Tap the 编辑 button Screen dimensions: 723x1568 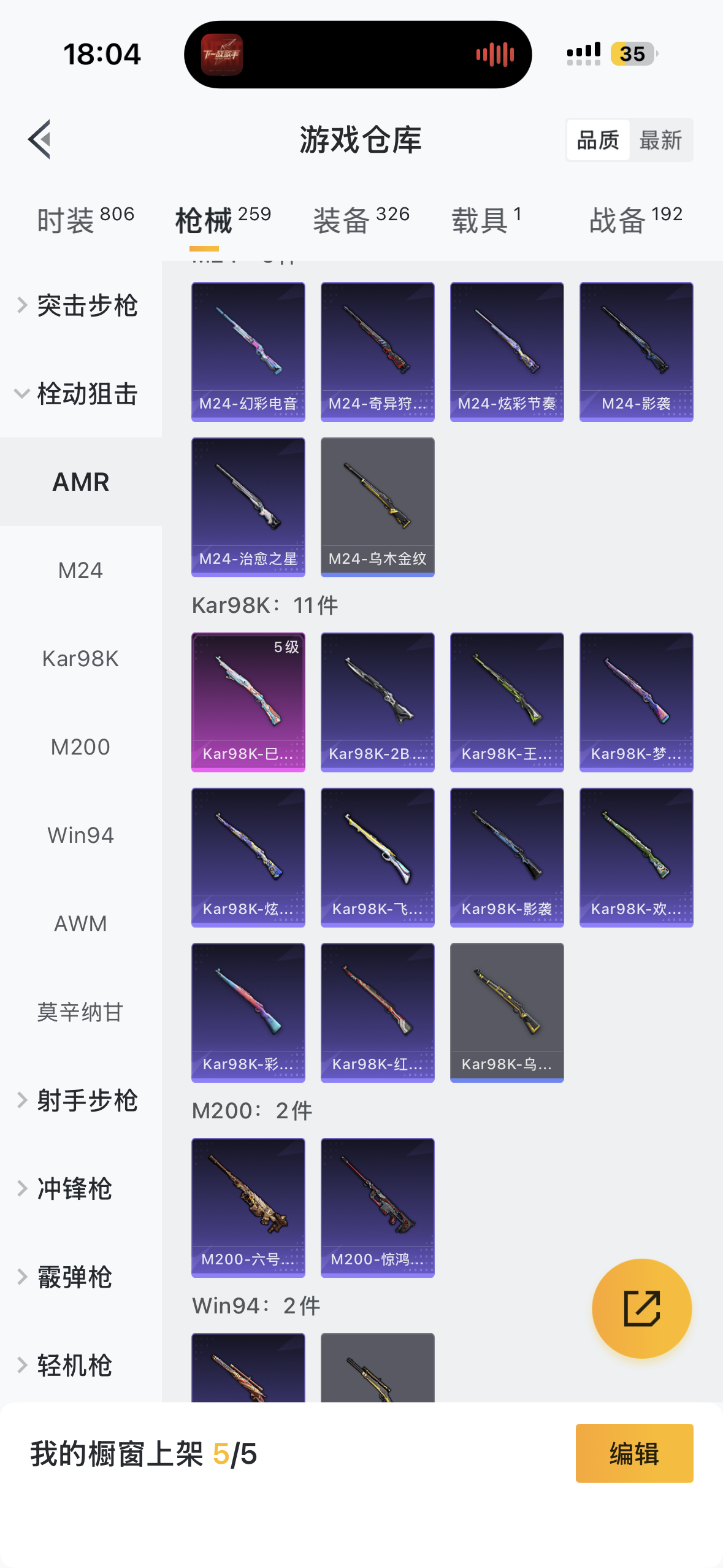pos(634,1453)
